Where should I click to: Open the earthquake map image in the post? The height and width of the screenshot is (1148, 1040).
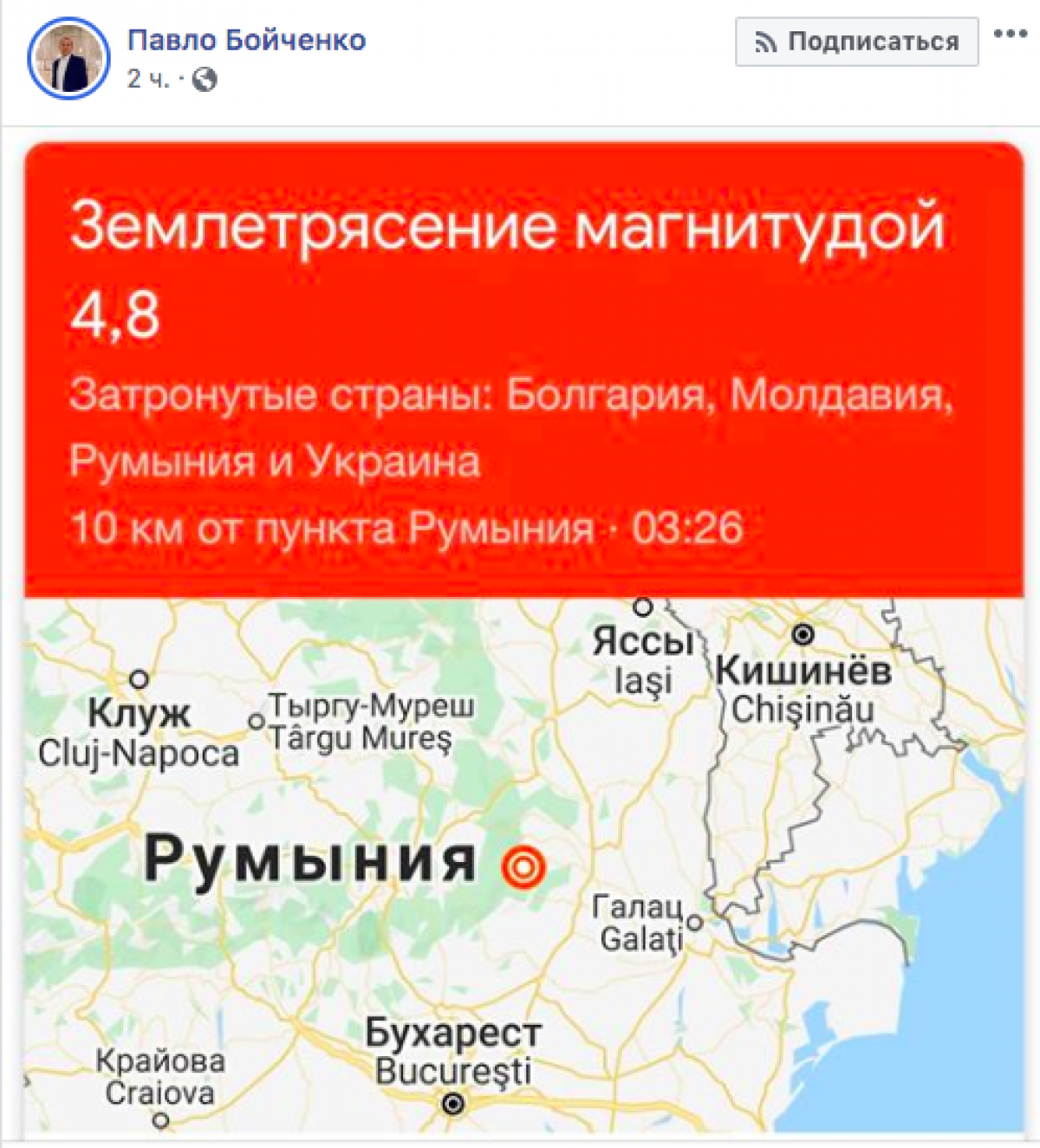click(523, 862)
